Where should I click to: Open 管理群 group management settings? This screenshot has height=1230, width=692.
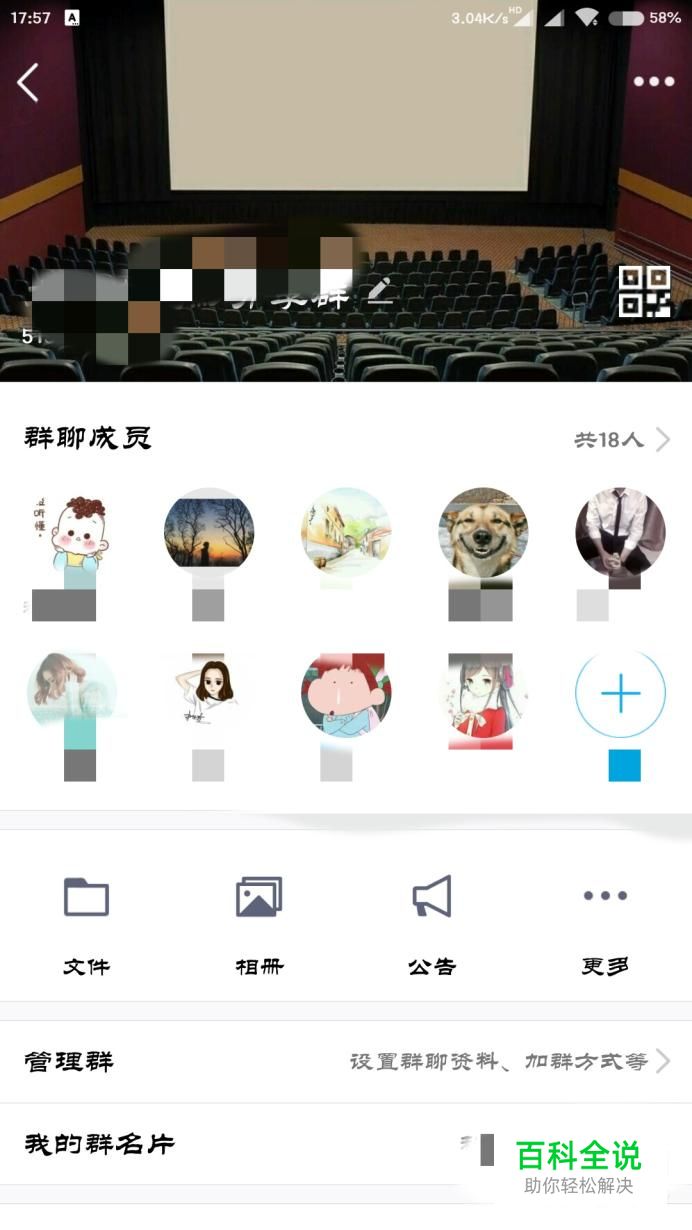tap(346, 1061)
